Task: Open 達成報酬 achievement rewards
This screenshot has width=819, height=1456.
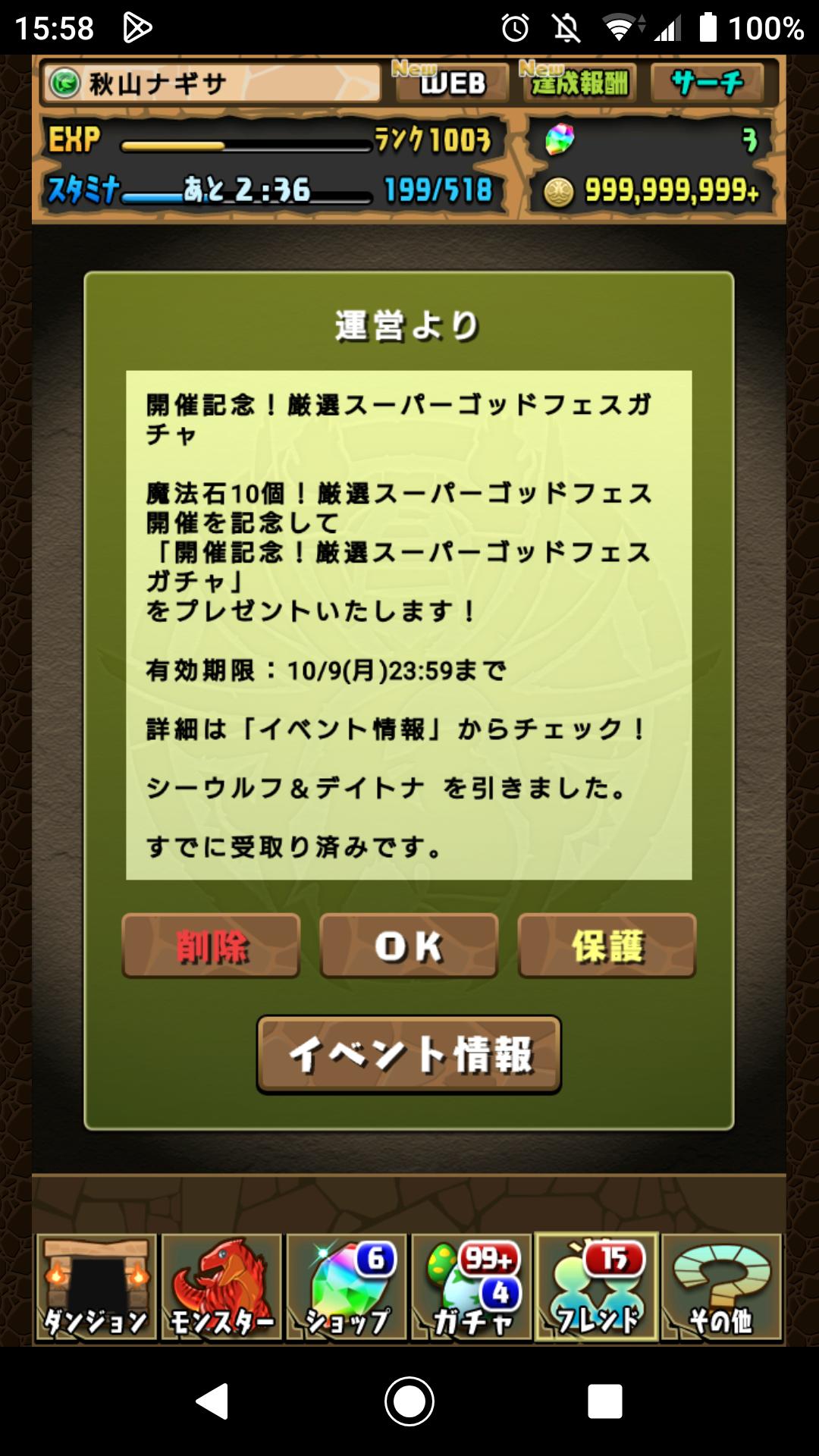Action: (579, 82)
